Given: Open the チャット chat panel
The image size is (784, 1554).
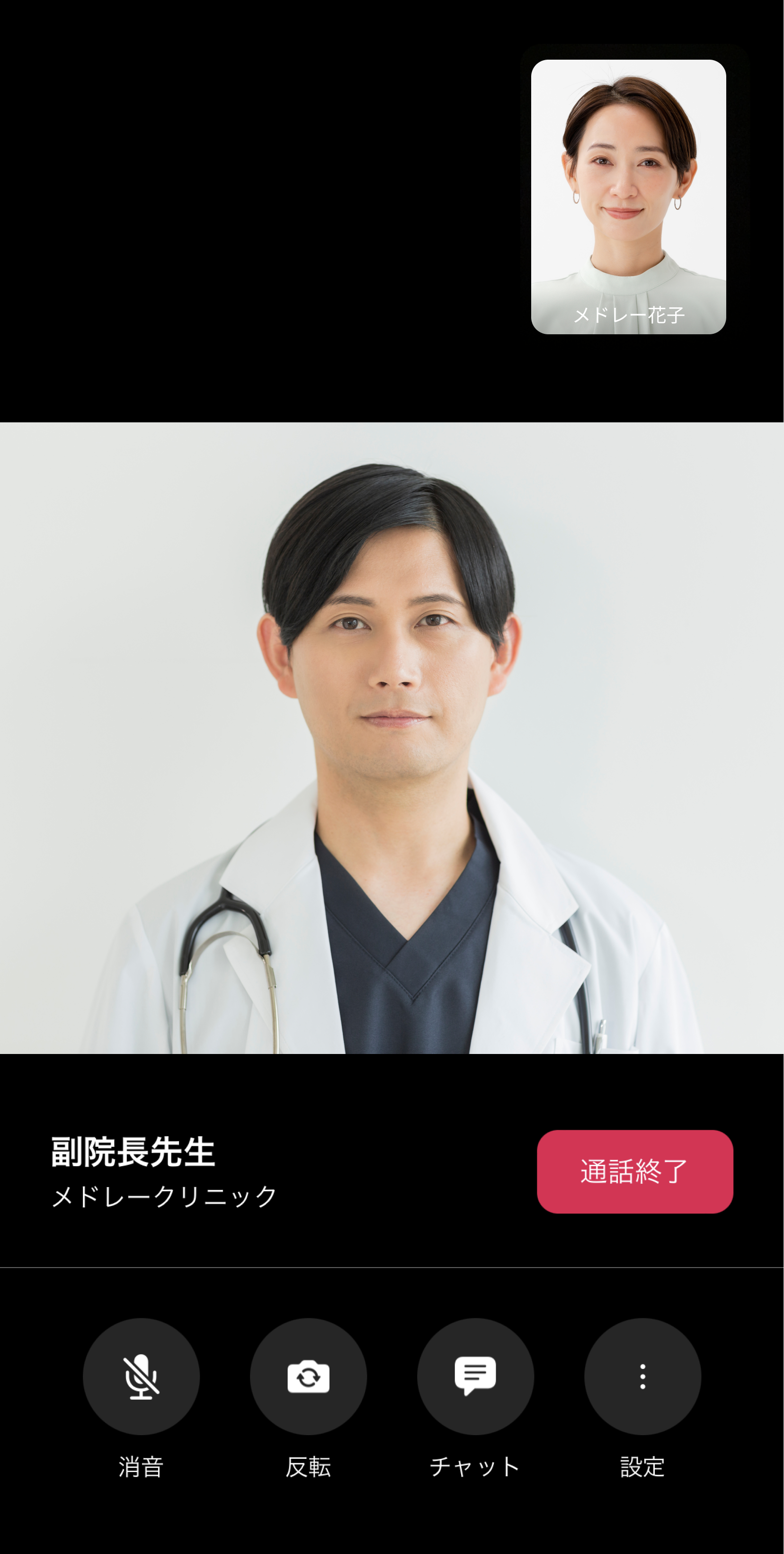Looking at the screenshot, I should tap(475, 1376).
